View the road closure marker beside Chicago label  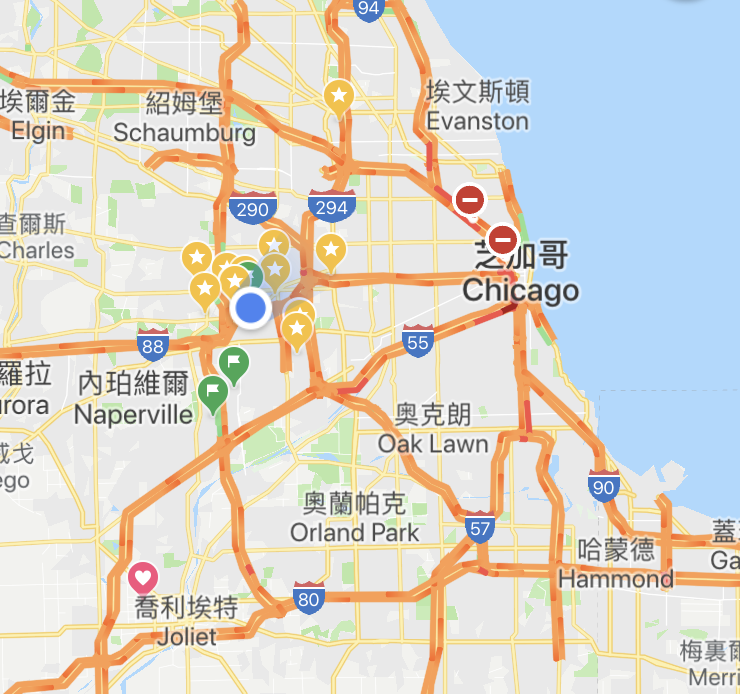[x=503, y=239]
